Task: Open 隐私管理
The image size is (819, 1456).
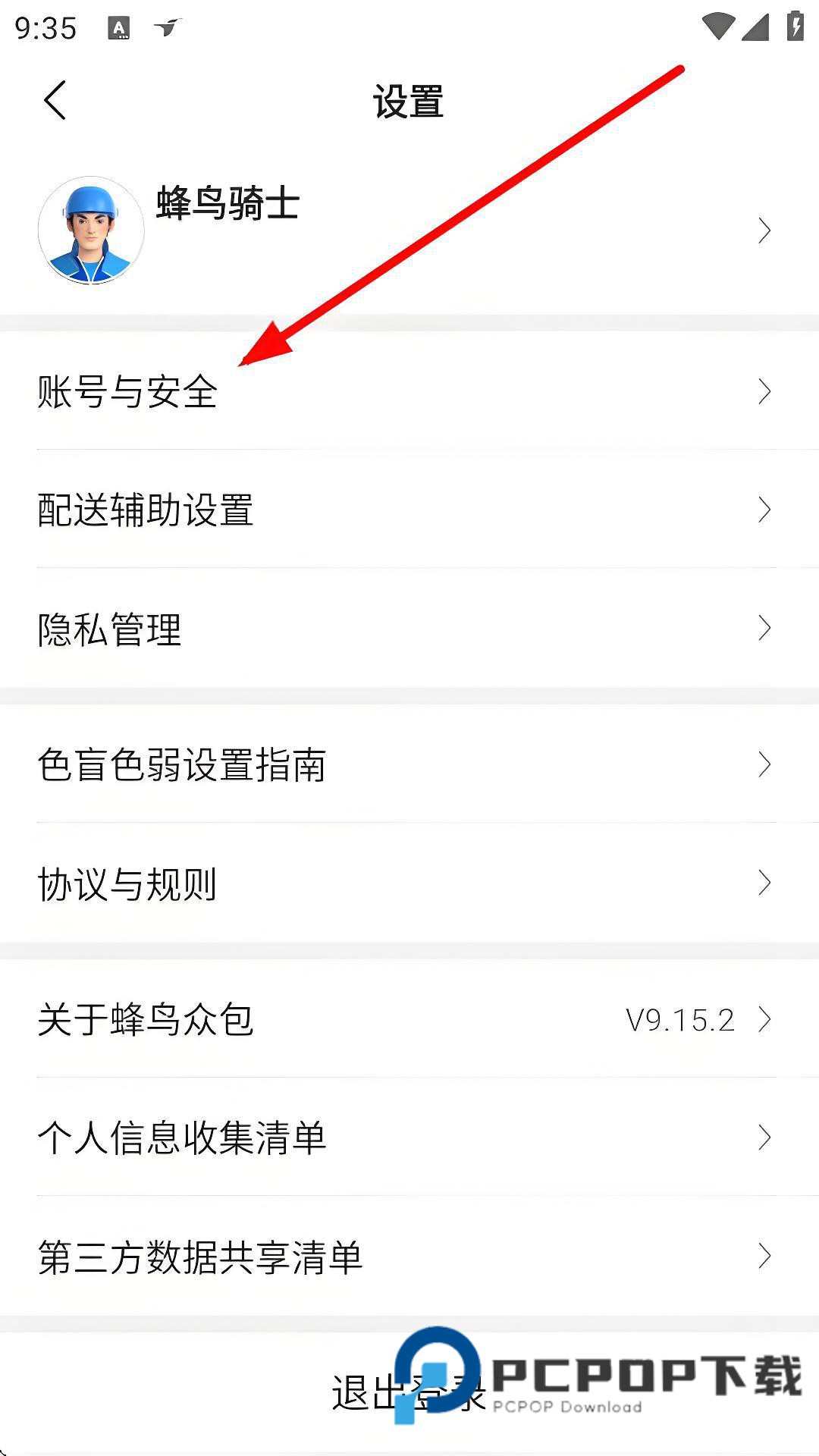Action: (409, 629)
